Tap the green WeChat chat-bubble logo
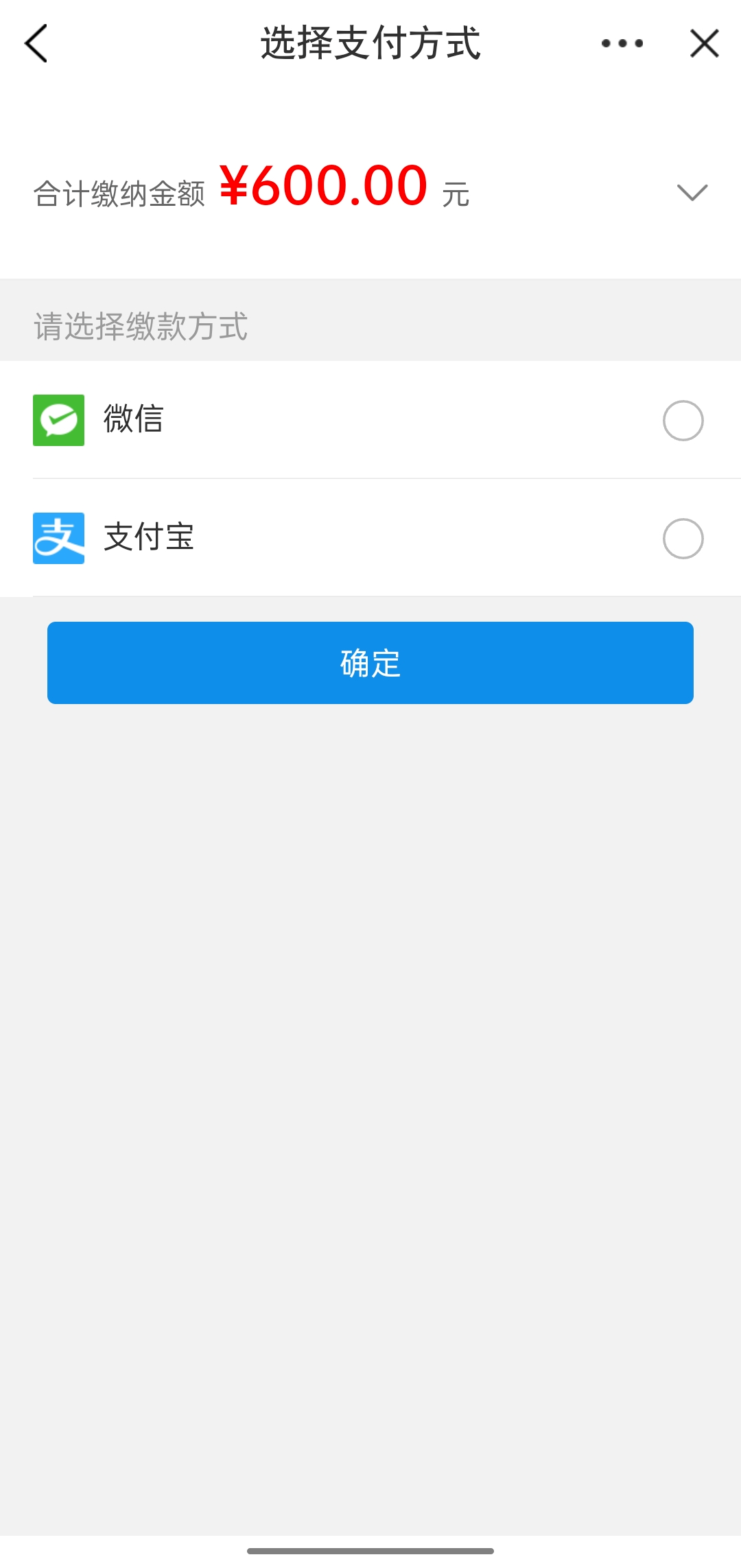This screenshot has height=1568, width=741. coord(58,421)
